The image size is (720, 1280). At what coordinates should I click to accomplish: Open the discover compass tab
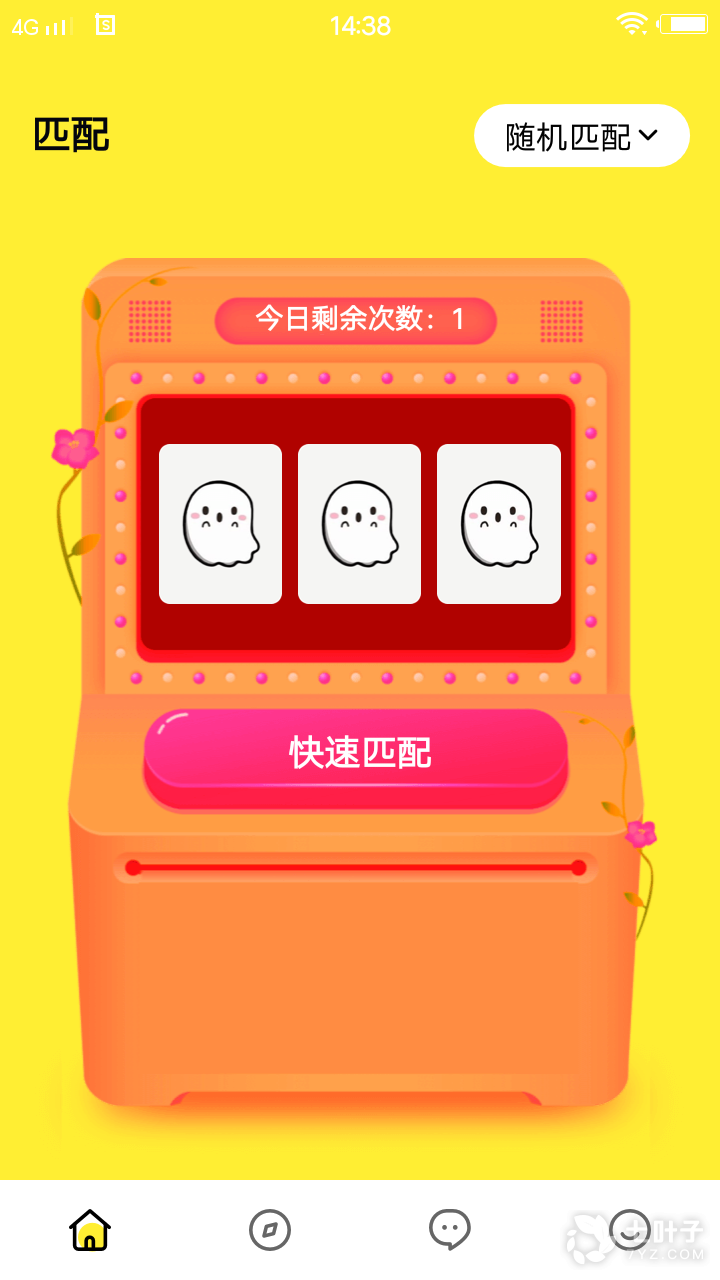[x=270, y=1230]
